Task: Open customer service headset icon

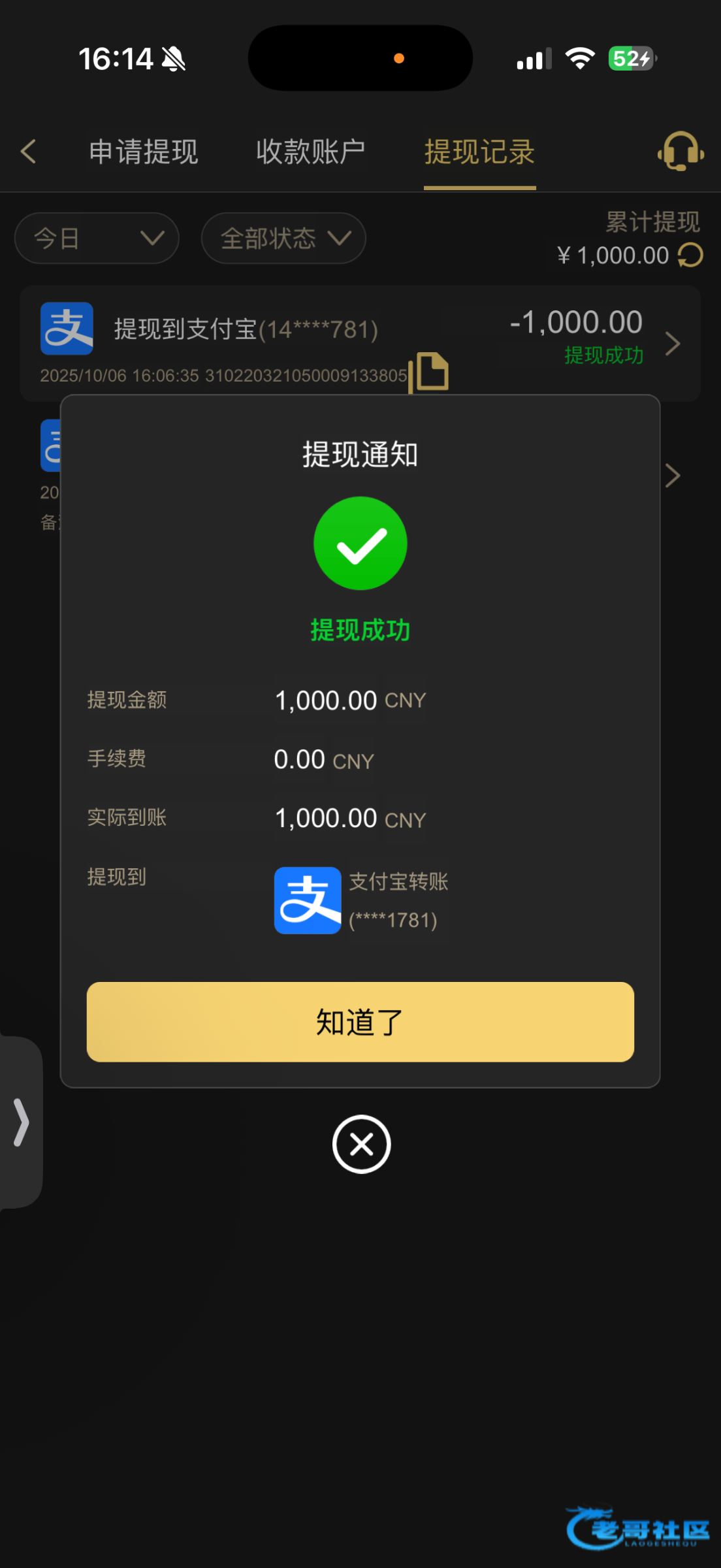Action: coord(681,152)
